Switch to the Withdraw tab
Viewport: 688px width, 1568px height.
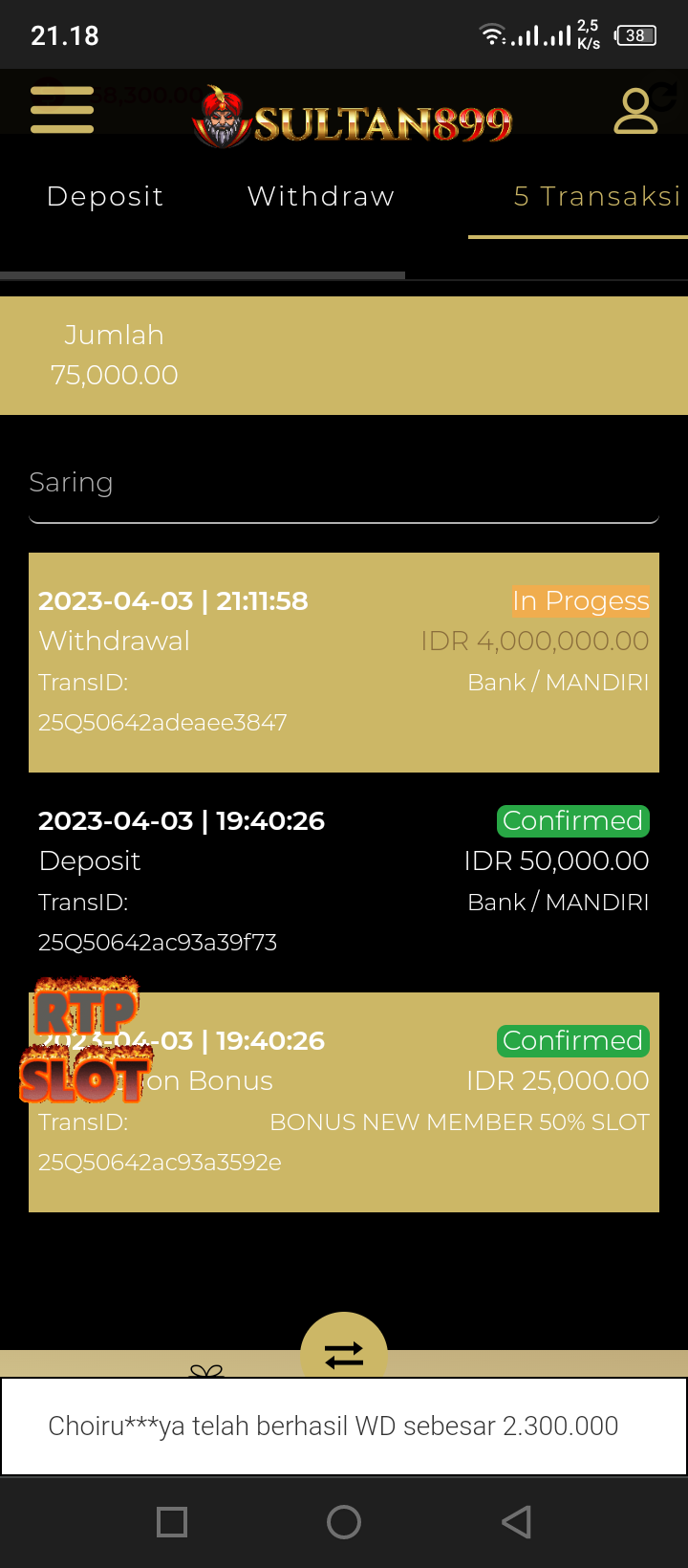click(x=321, y=196)
